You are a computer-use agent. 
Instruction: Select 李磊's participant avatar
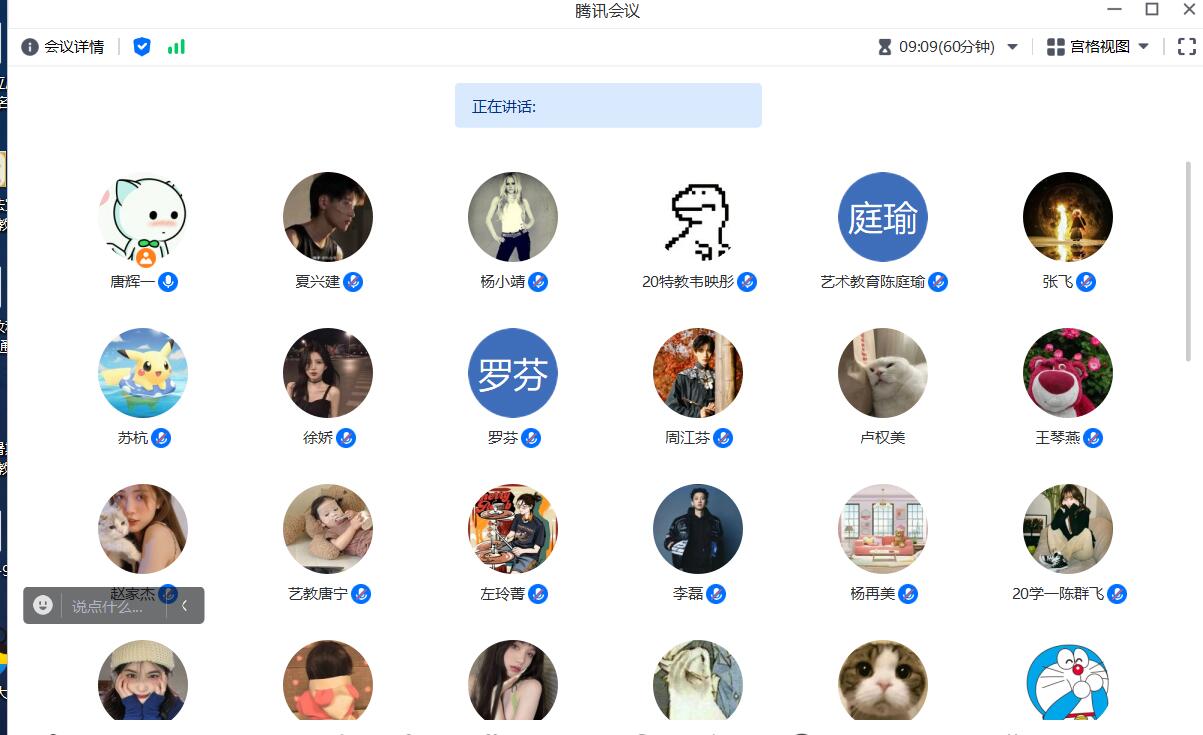(698, 529)
